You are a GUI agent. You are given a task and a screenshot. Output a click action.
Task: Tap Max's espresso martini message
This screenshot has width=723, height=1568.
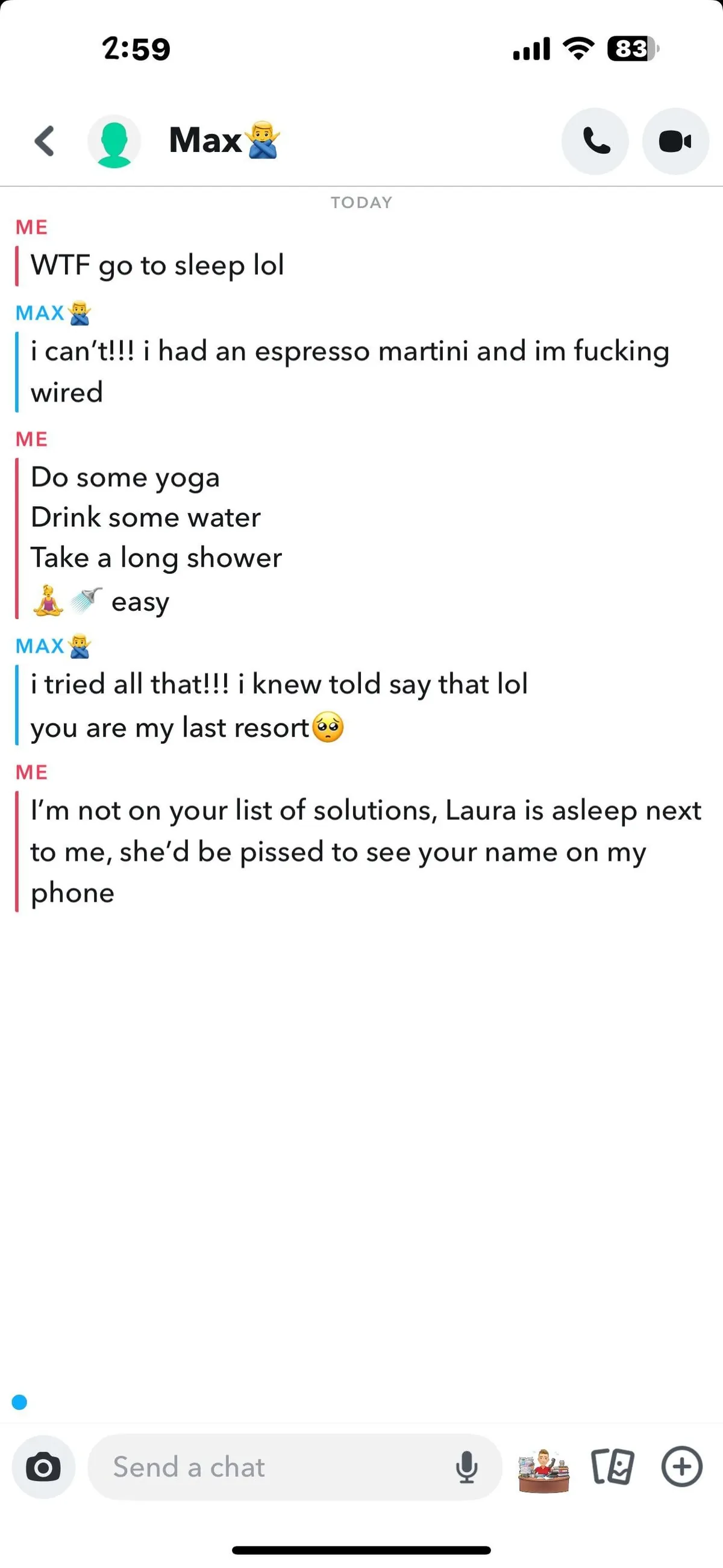click(350, 371)
